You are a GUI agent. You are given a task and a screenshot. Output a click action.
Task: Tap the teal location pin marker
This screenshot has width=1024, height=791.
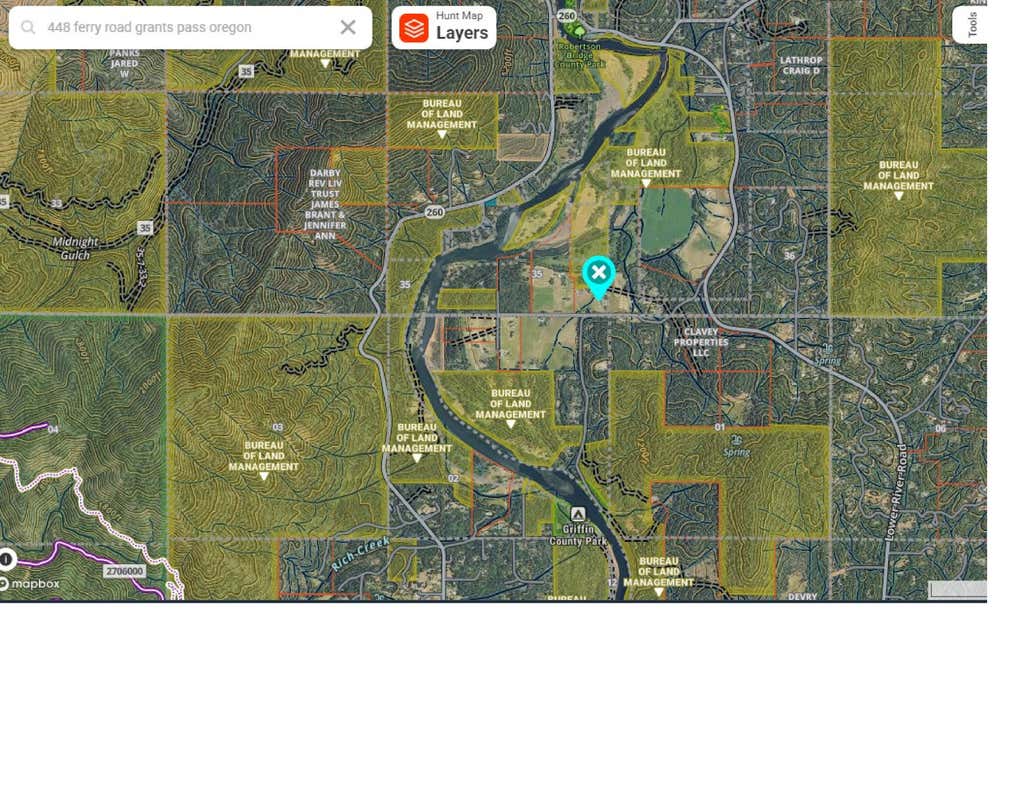click(x=598, y=277)
